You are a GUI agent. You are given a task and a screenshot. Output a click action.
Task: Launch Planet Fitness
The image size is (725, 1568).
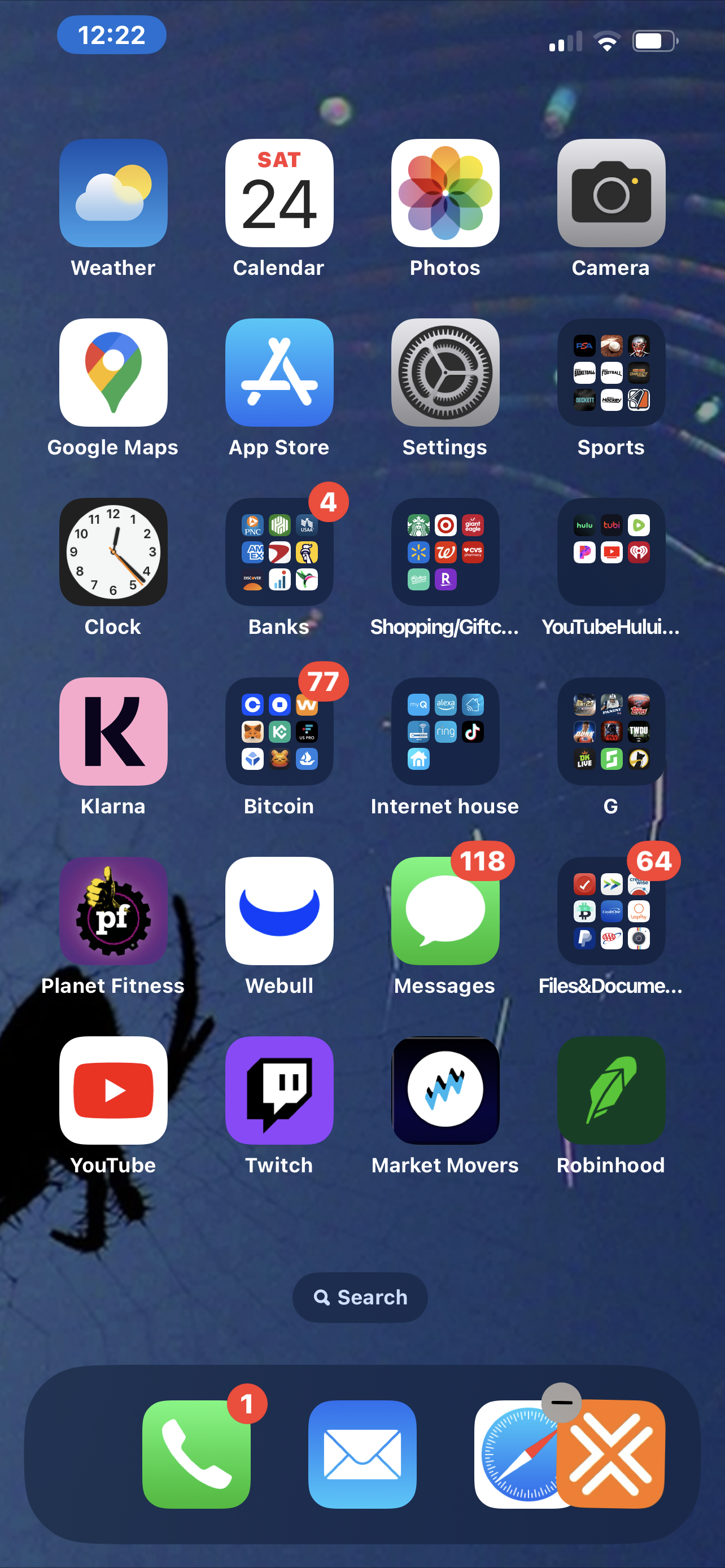[x=113, y=910]
